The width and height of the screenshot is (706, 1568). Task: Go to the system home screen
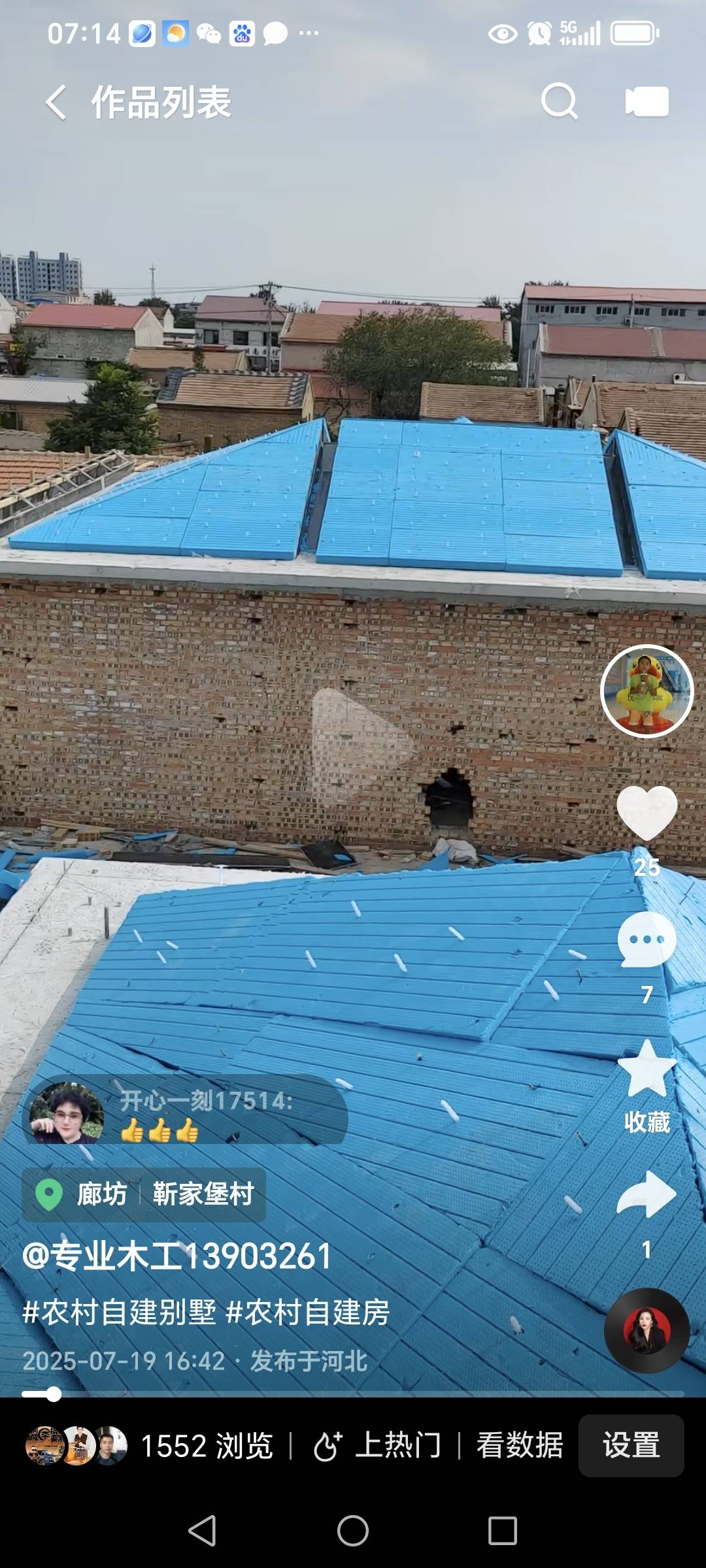tap(353, 1530)
